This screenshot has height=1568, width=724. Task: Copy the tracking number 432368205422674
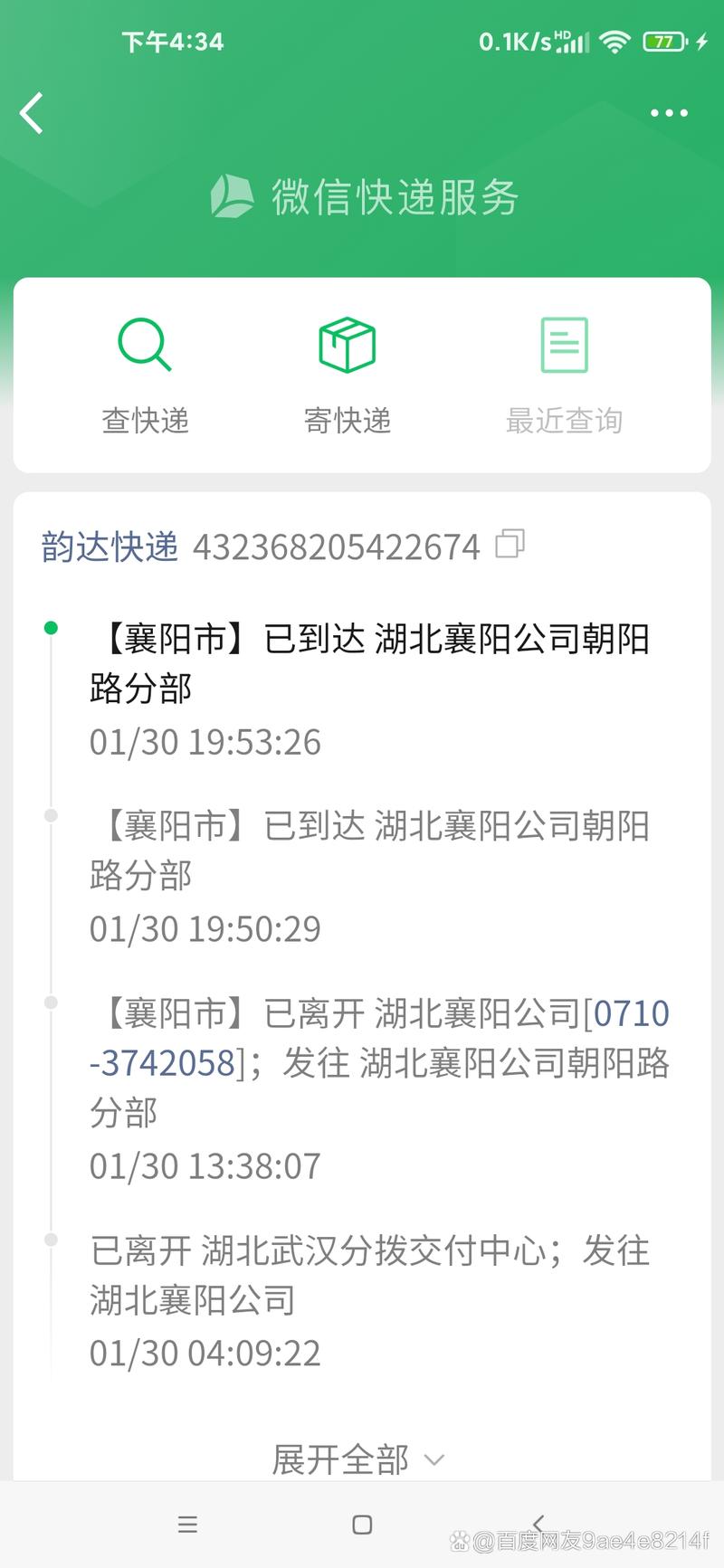coord(510,544)
